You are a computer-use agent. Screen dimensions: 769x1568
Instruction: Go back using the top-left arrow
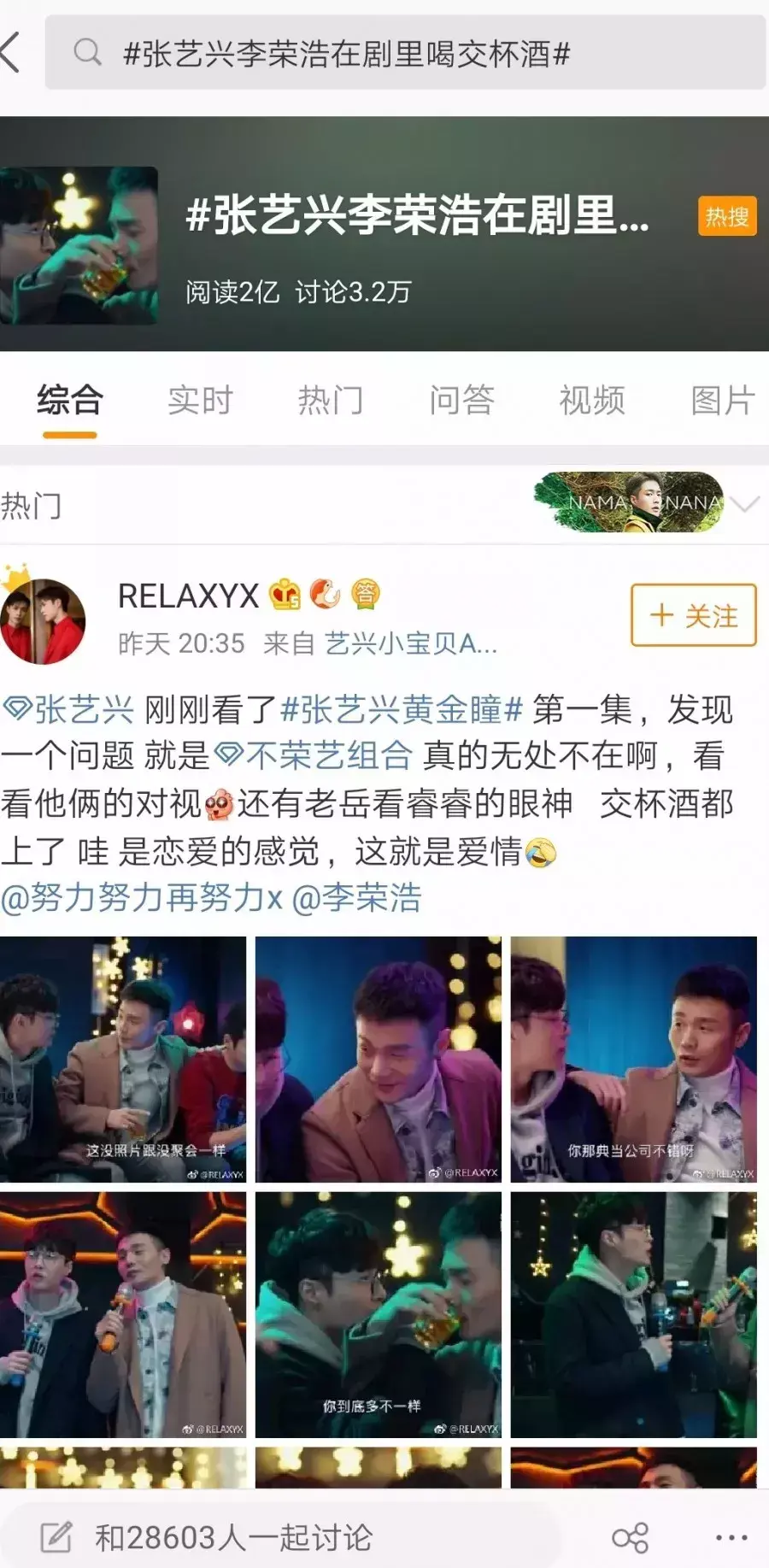(10, 53)
